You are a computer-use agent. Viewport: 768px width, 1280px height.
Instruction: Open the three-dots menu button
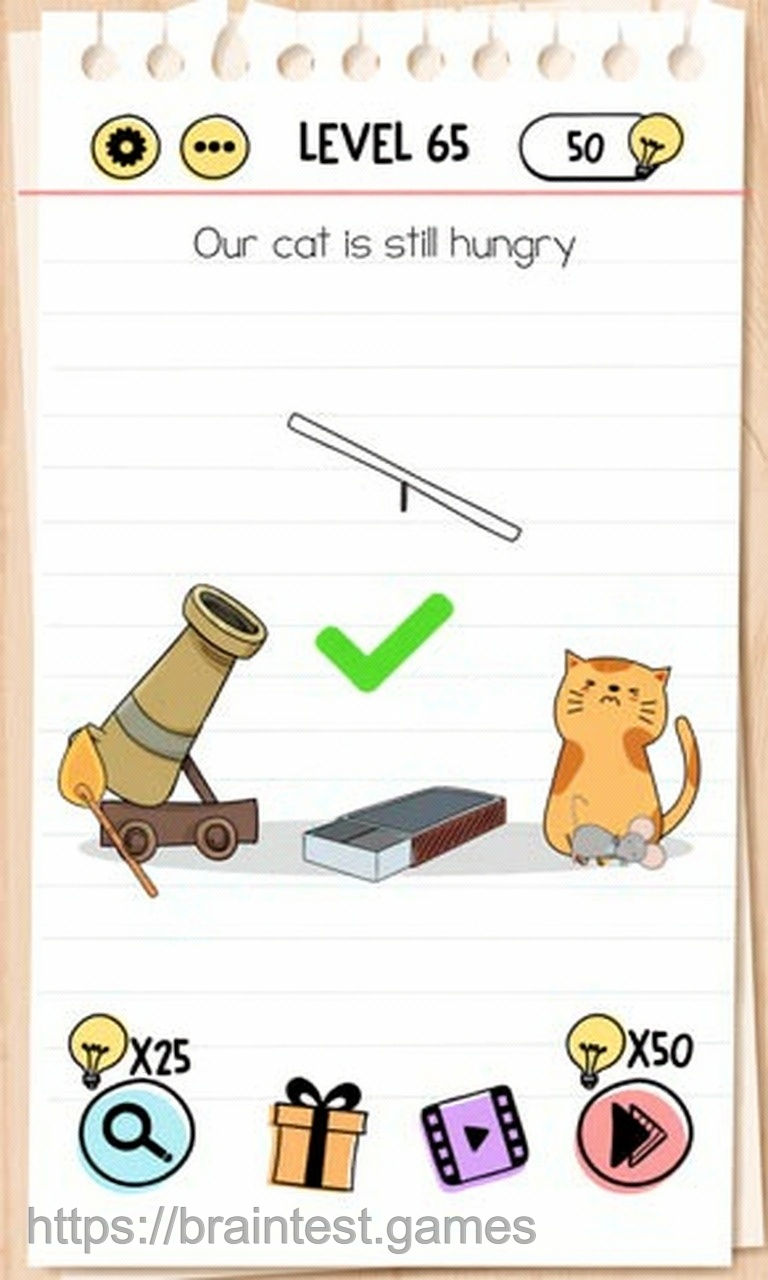click(214, 148)
